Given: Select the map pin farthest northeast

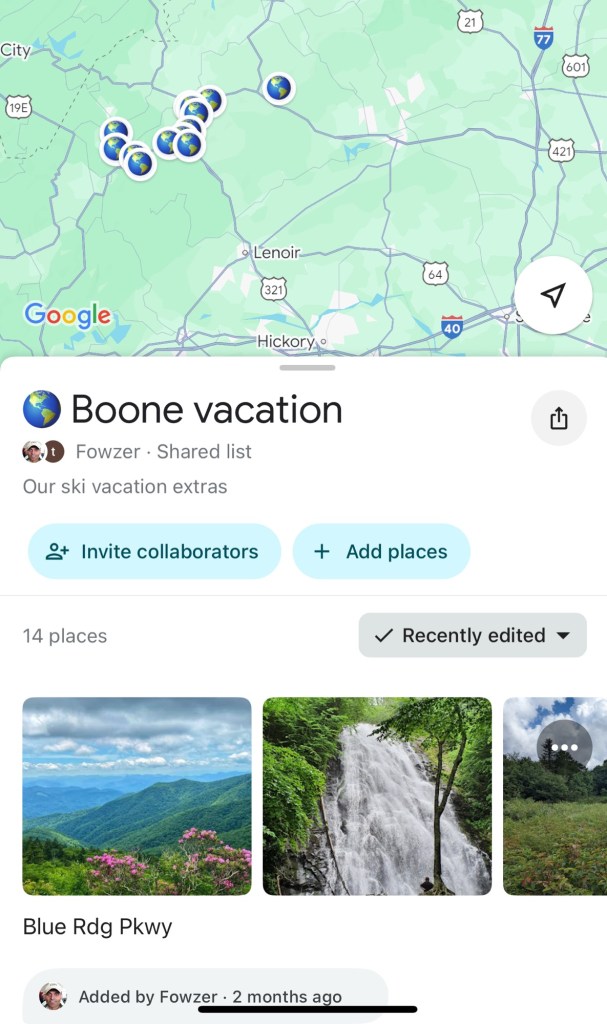Looking at the screenshot, I should (279, 88).
